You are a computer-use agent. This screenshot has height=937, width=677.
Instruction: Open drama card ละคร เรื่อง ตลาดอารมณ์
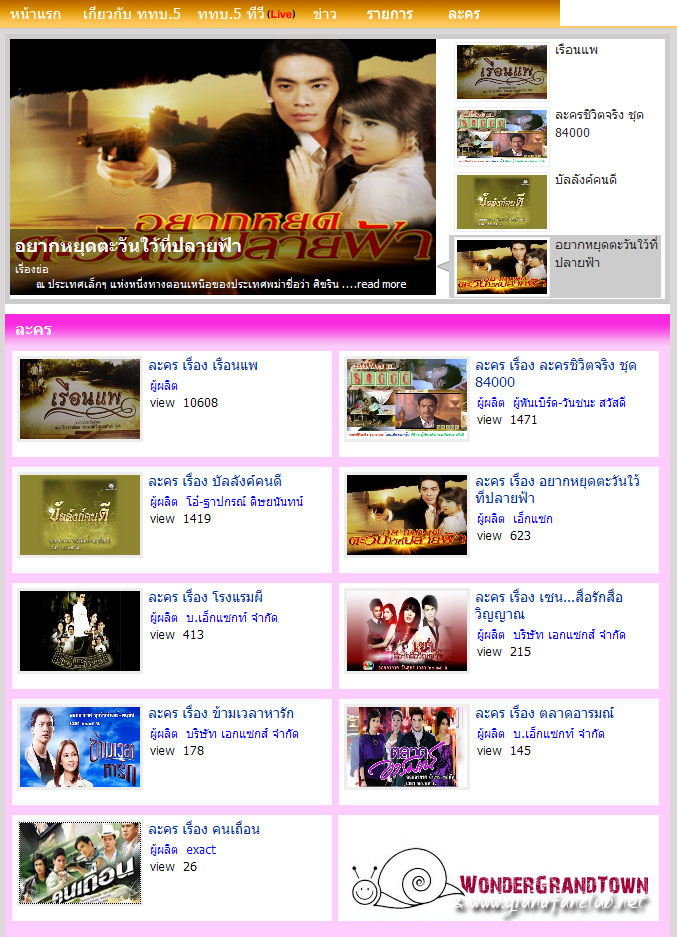pos(544,714)
